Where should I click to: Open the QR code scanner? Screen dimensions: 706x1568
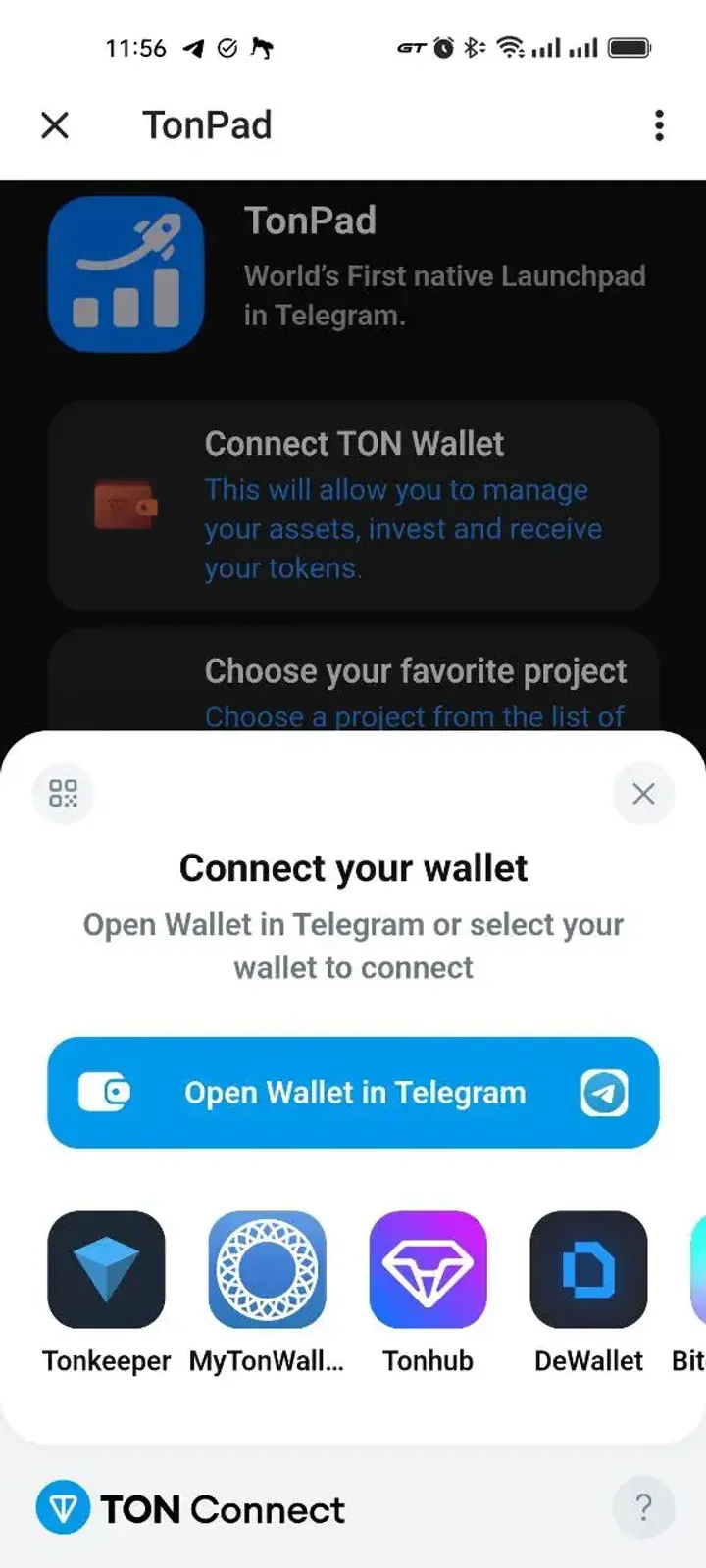point(63,794)
